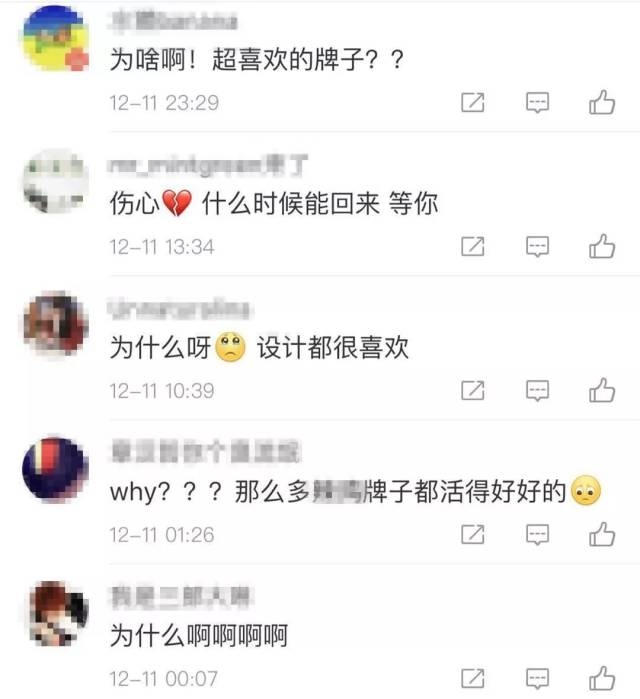This screenshot has width=640, height=699.
Task: Reply to the comment starting with "why？？？"
Action: tap(538, 535)
